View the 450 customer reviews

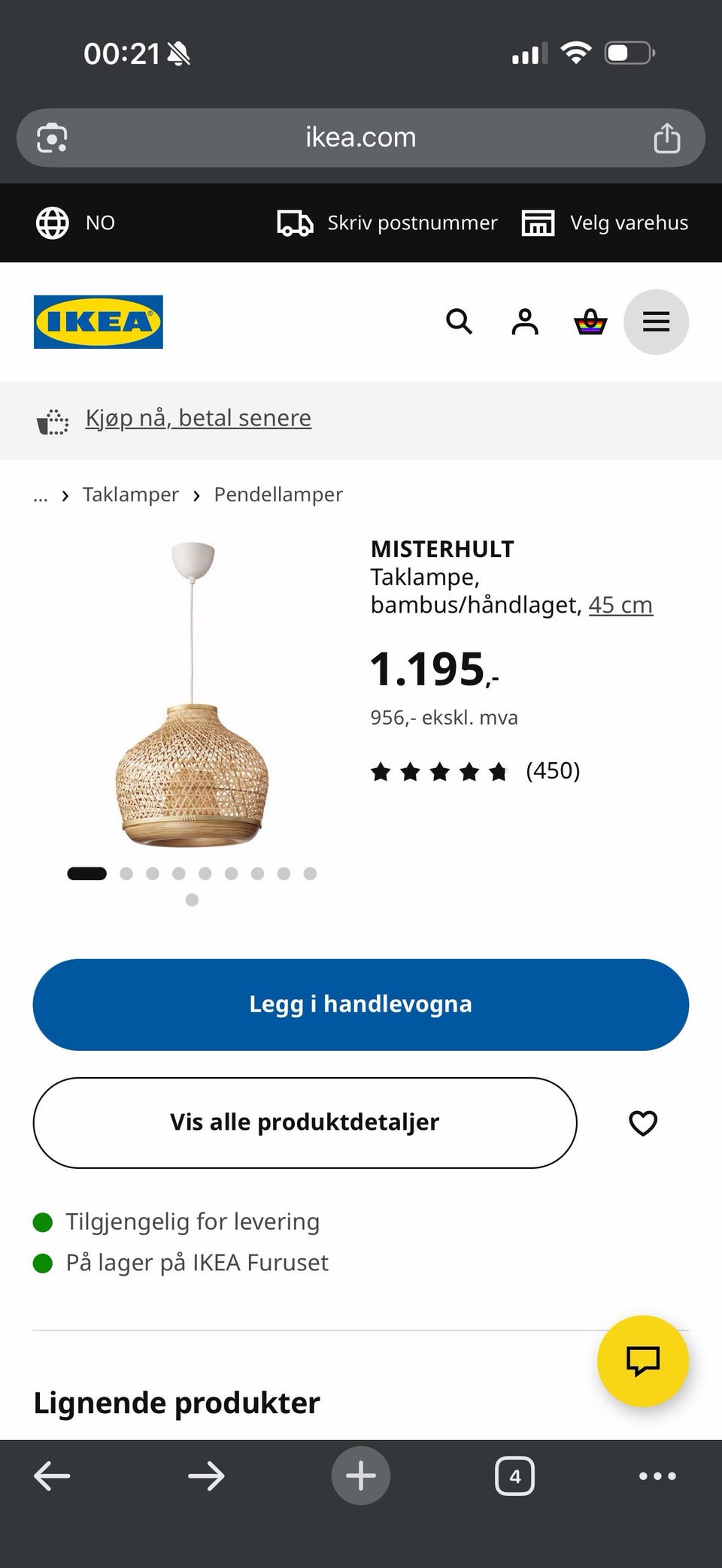(475, 771)
